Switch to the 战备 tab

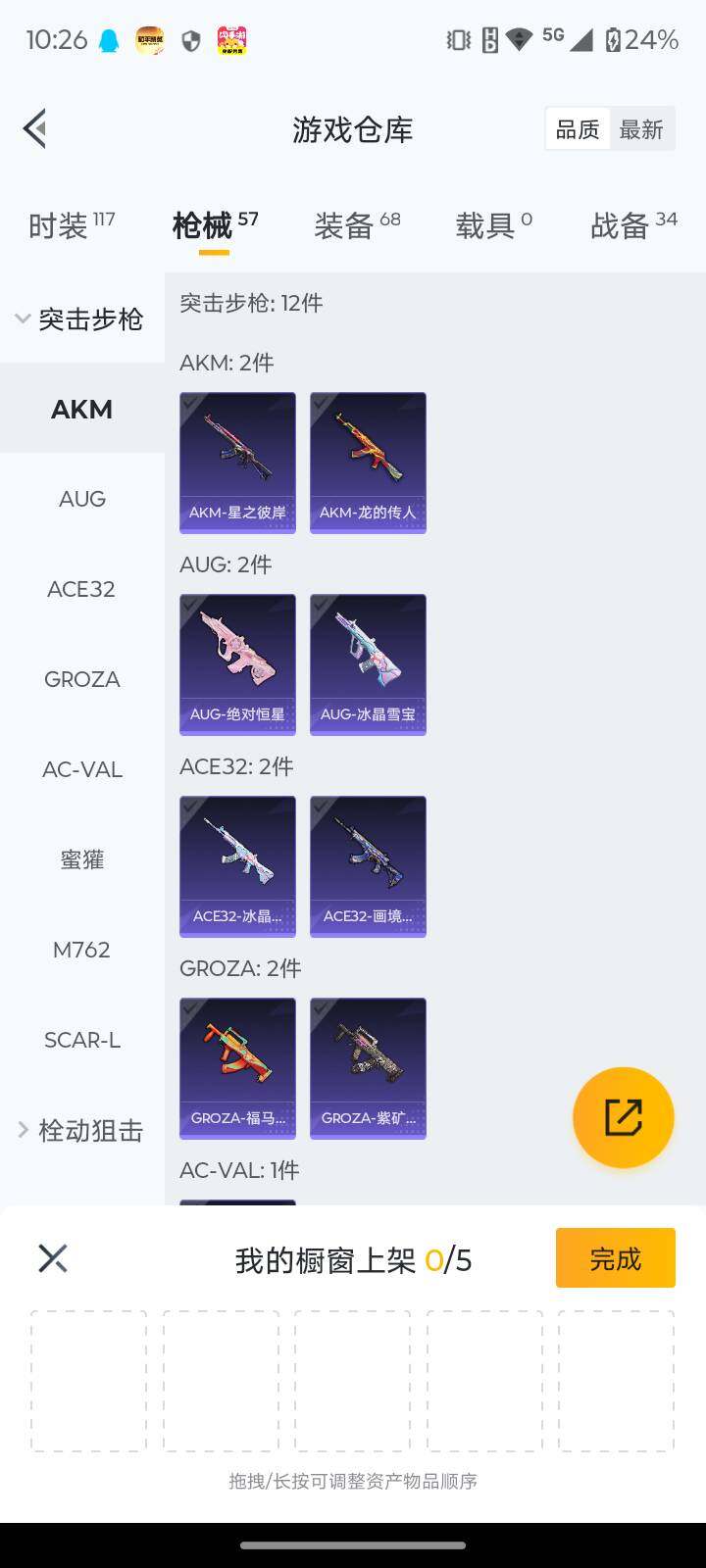(x=633, y=225)
